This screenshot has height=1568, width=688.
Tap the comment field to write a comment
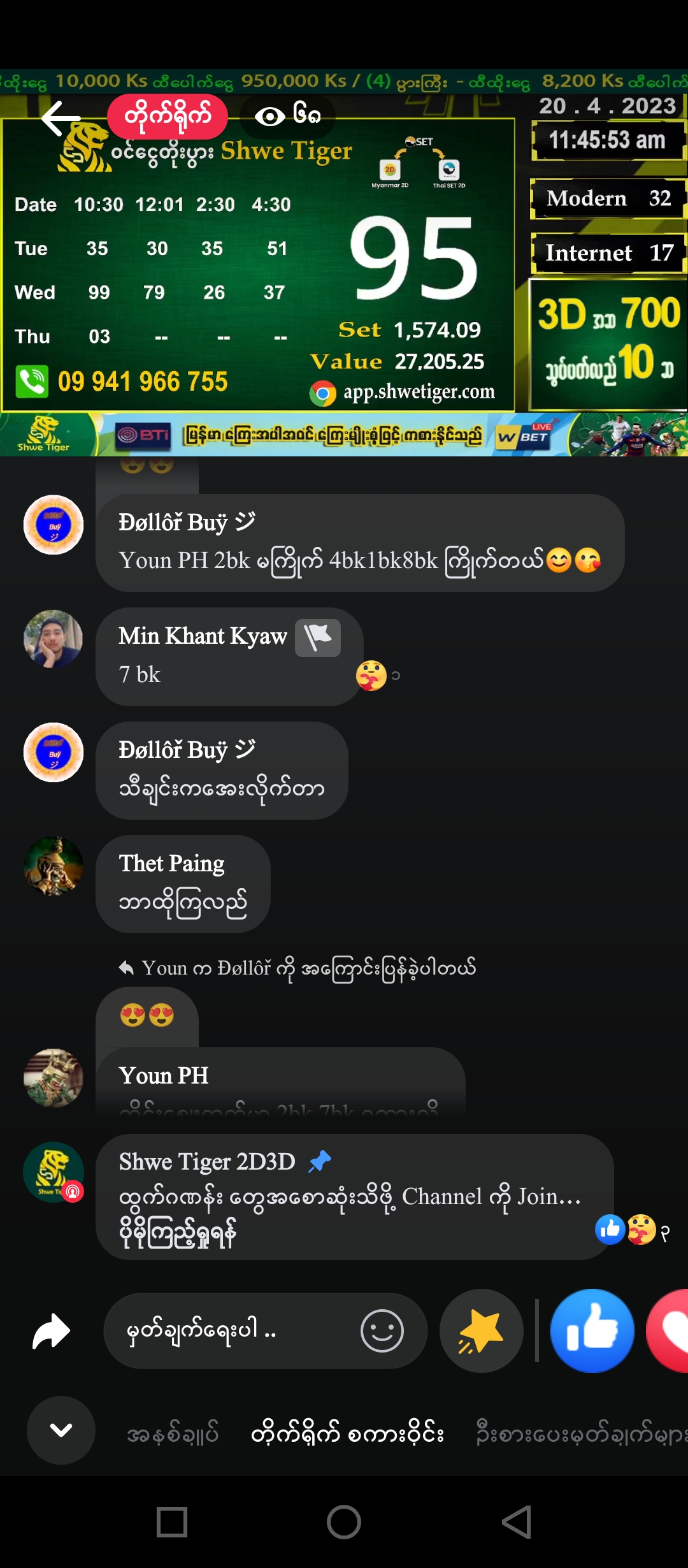[x=229, y=1331]
